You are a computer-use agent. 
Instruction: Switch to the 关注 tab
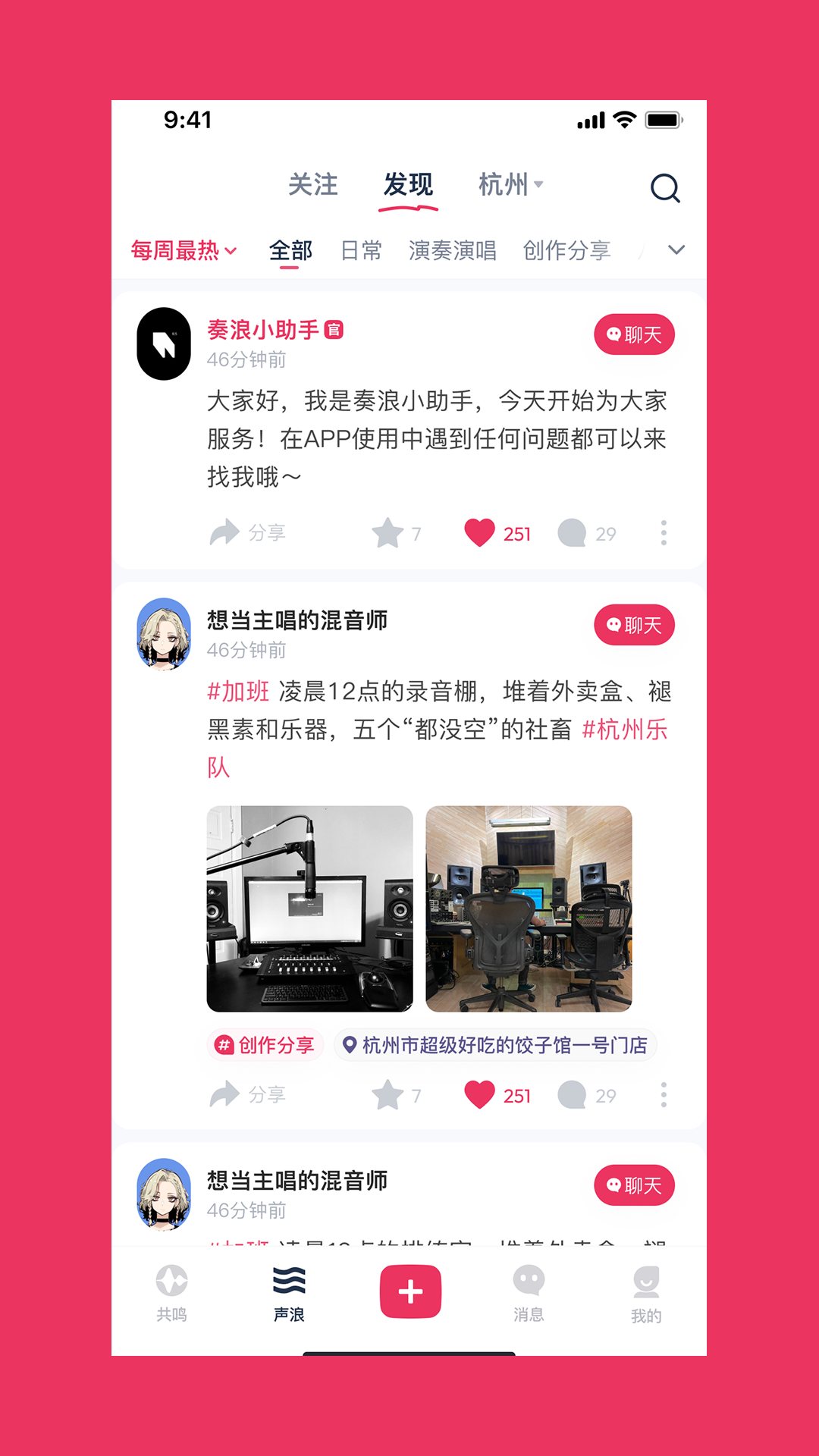[313, 187]
